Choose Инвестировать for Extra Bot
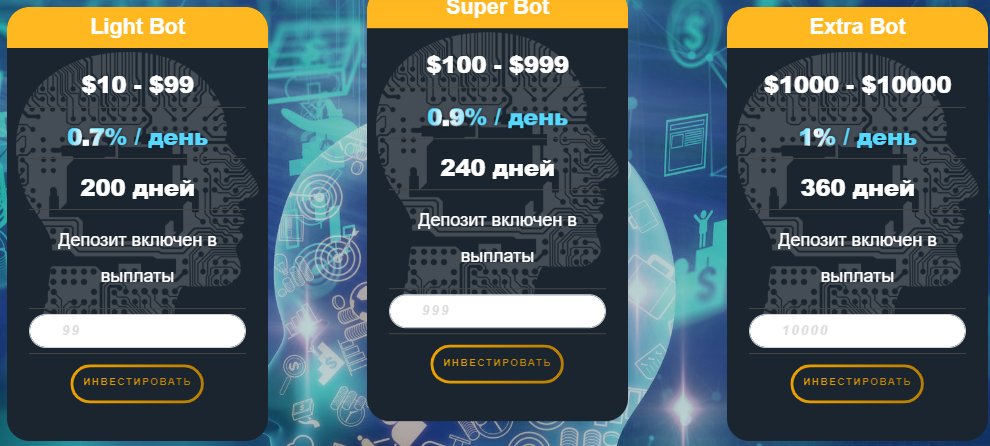Screen dimensions: 990x446 [857, 383]
